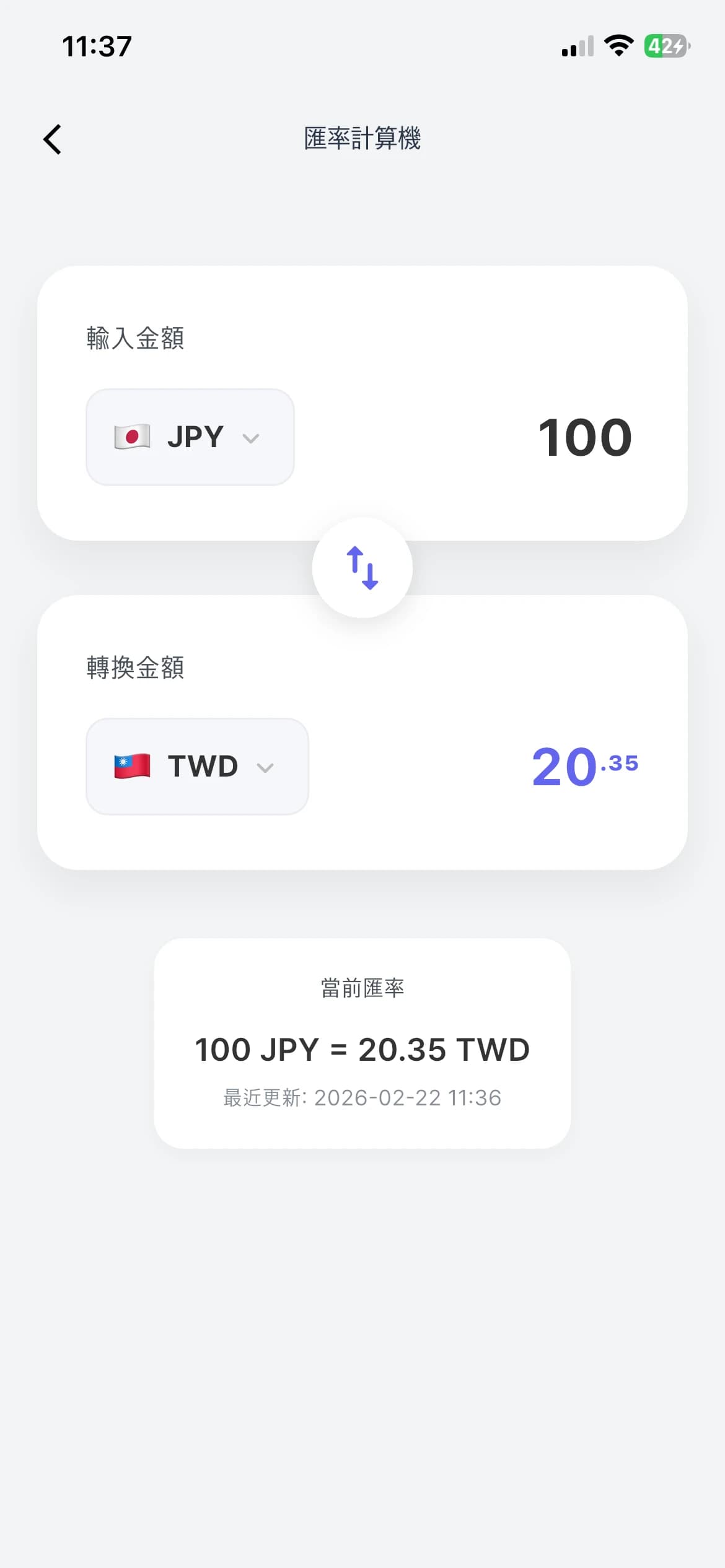The height and width of the screenshot is (1568, 725).
Task: Select the 輸入金額 label
Action: [135, 338]
